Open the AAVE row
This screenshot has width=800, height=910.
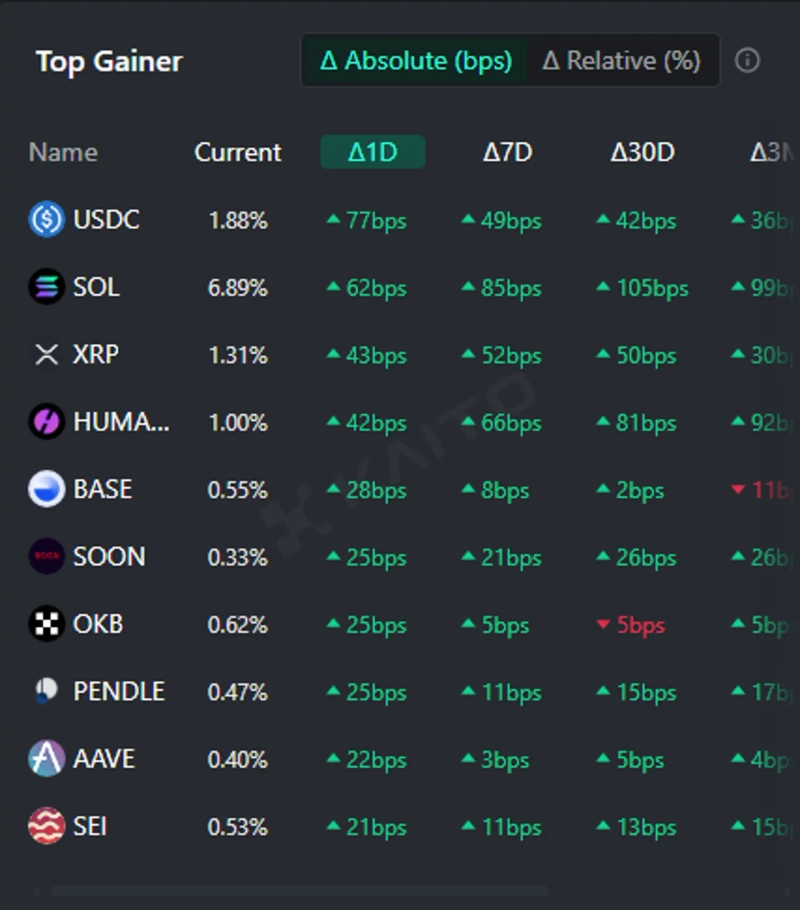coord(103,759)
